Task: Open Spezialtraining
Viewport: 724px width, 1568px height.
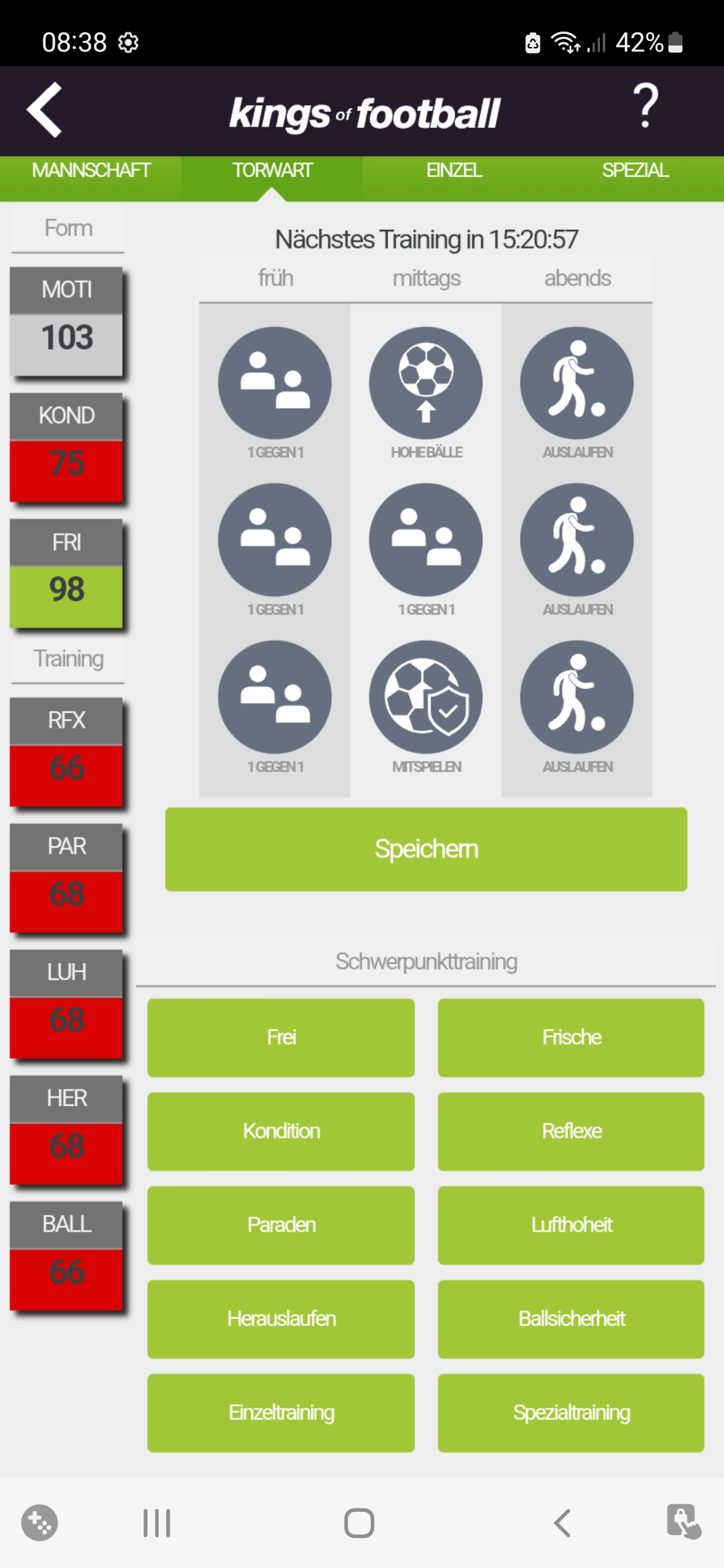Action: click(571, 1413)
